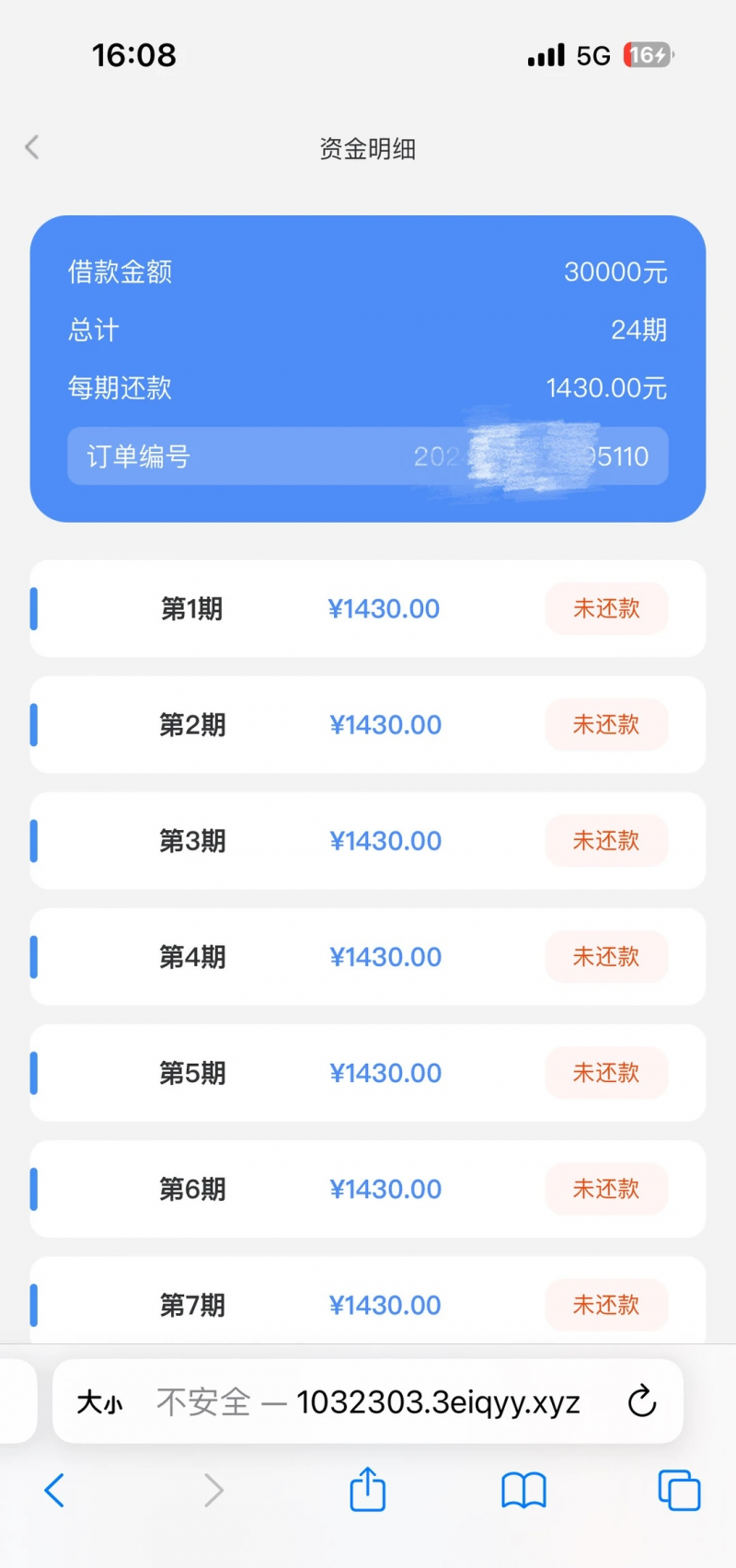Go back from the 资金明细 page
The height and width of the screenshot is (1568, 736).
pyautogui.click(x=33, y=147)
